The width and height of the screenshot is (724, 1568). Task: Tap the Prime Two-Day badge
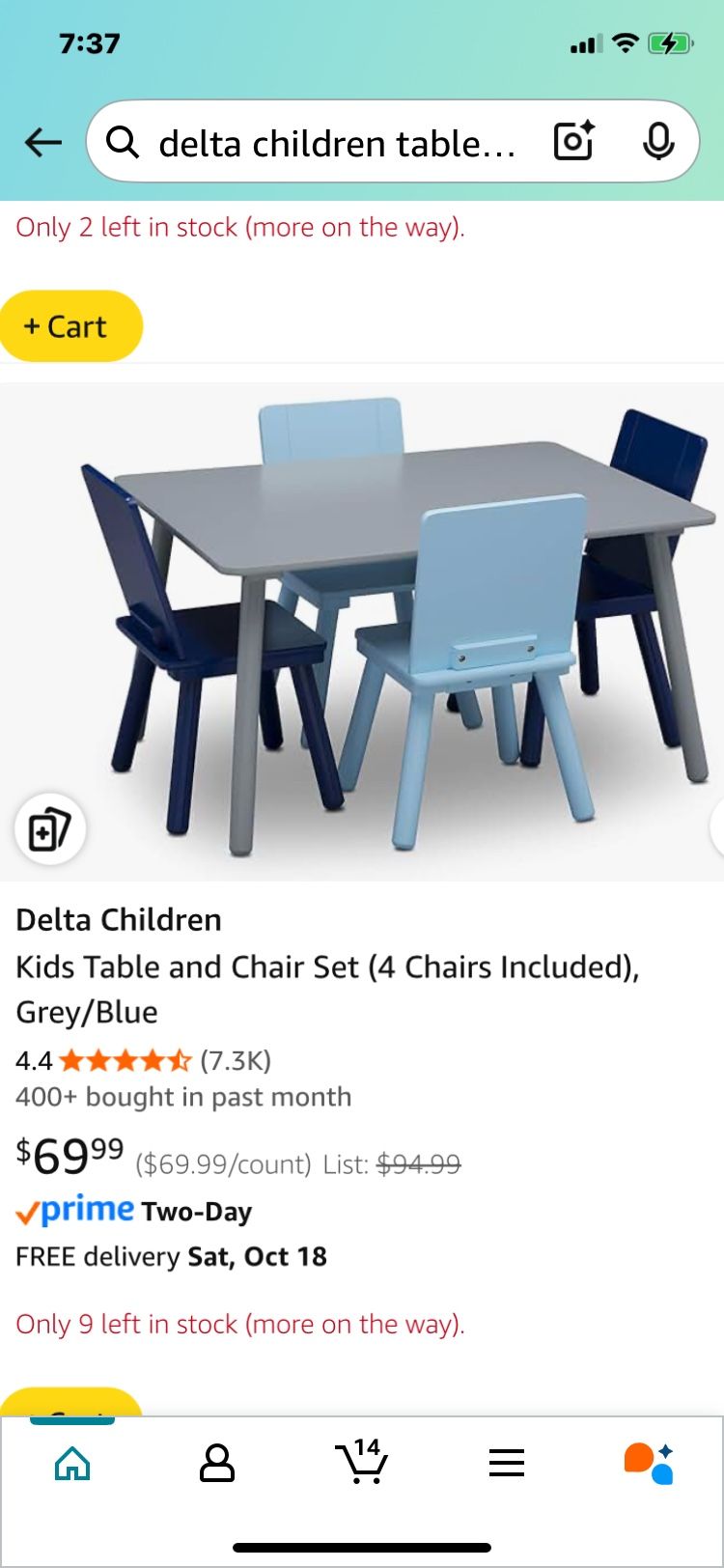tap(132, 1211)
